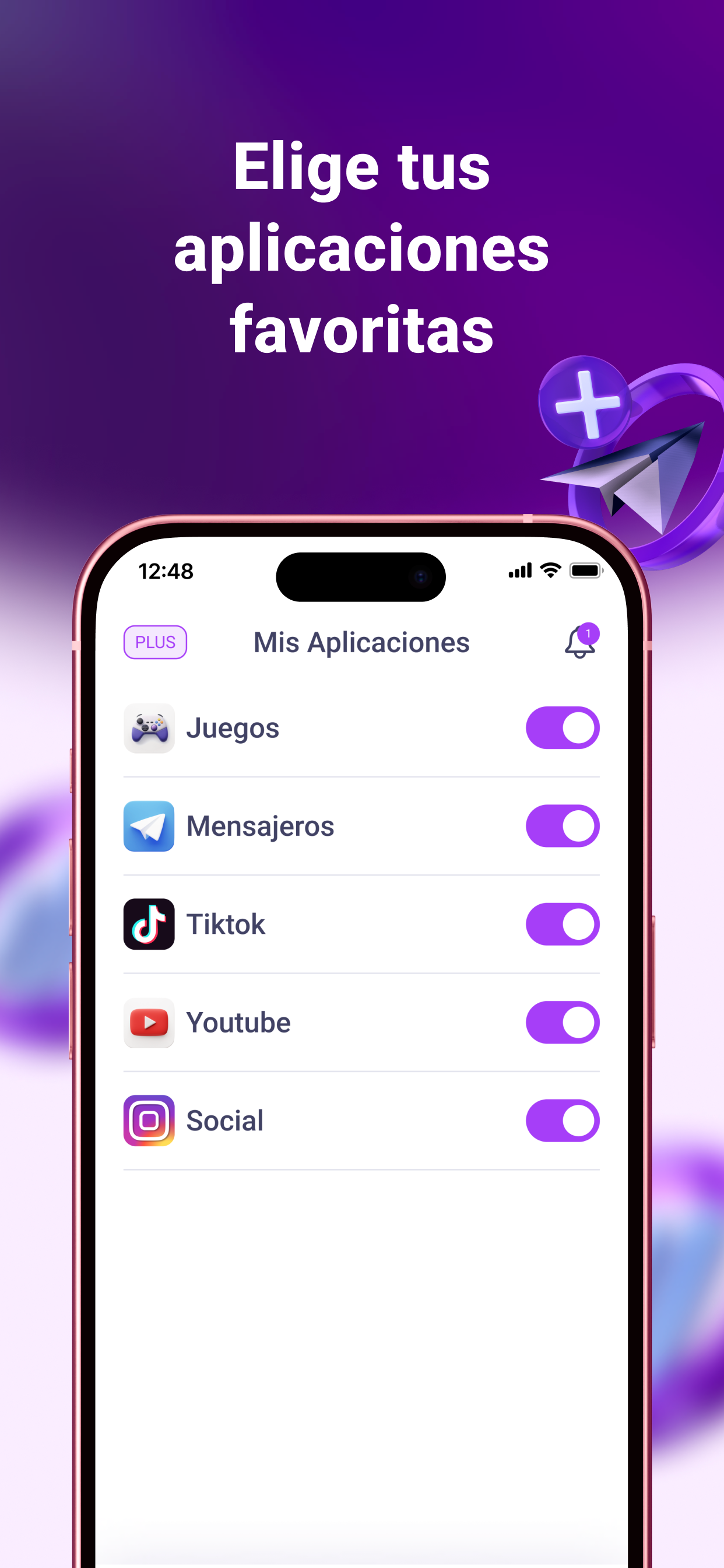Turn off the Social toggle
The image size is (724, 1568).
(x=562, y=1120)
